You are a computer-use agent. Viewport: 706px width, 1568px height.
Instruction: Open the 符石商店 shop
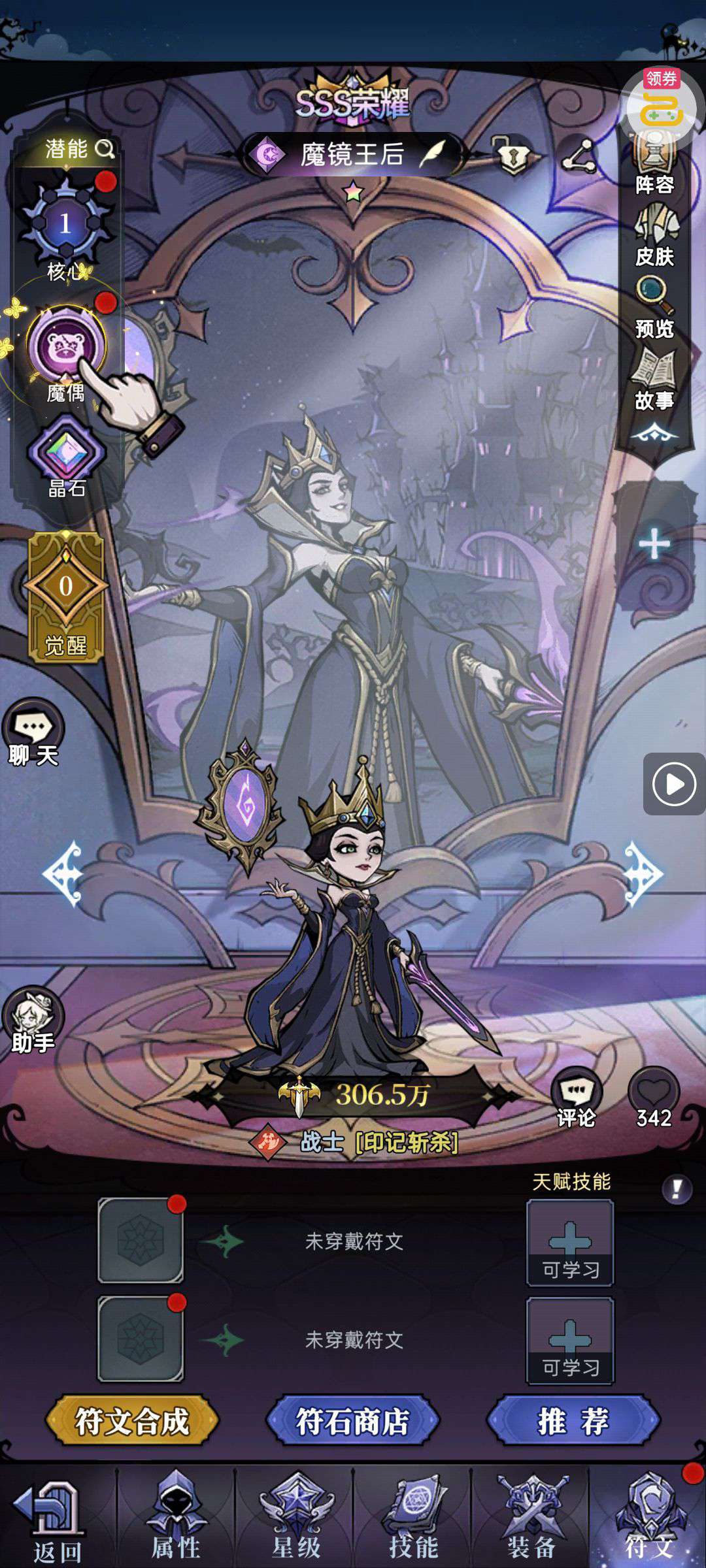click(353, 1422)
